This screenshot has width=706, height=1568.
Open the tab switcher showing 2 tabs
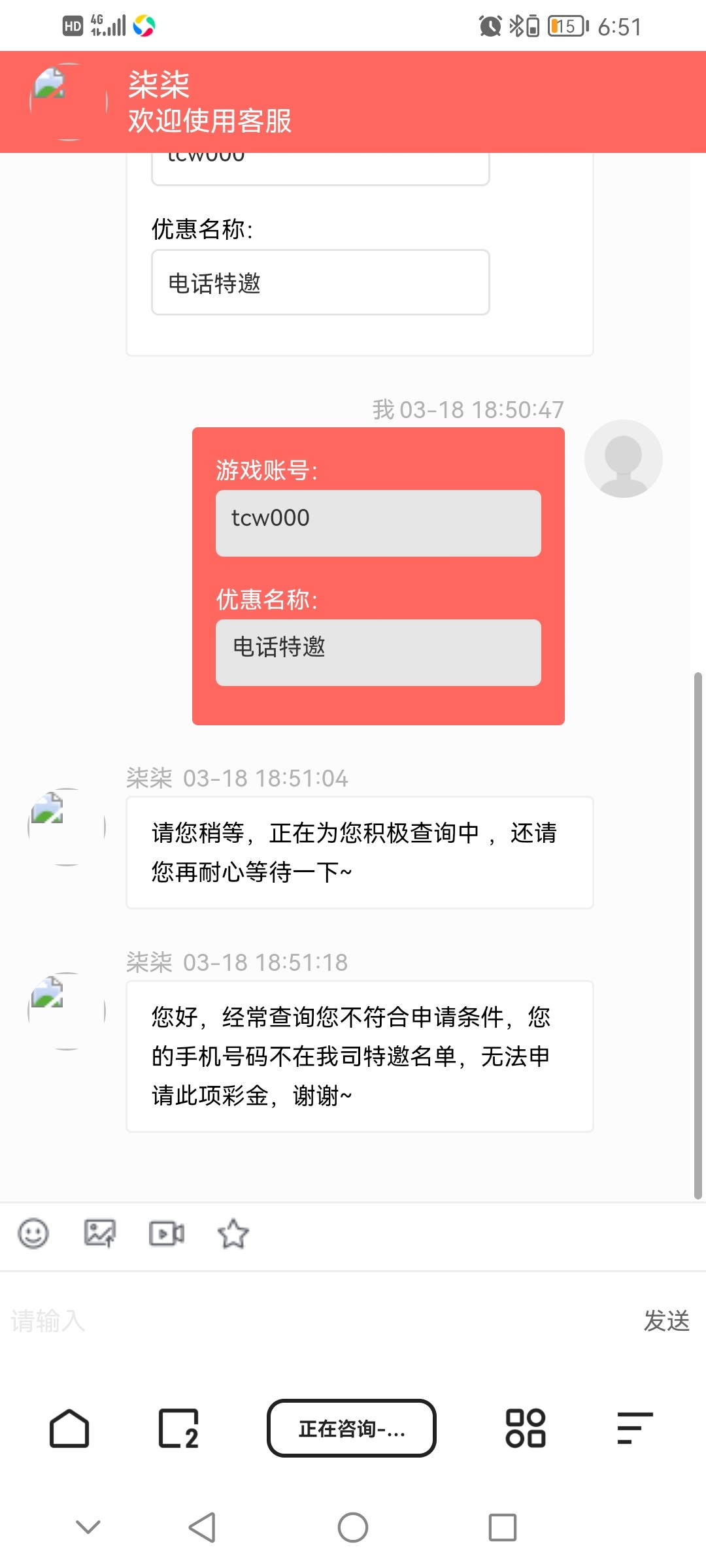pyautogui.click(x=179, y=1428)
